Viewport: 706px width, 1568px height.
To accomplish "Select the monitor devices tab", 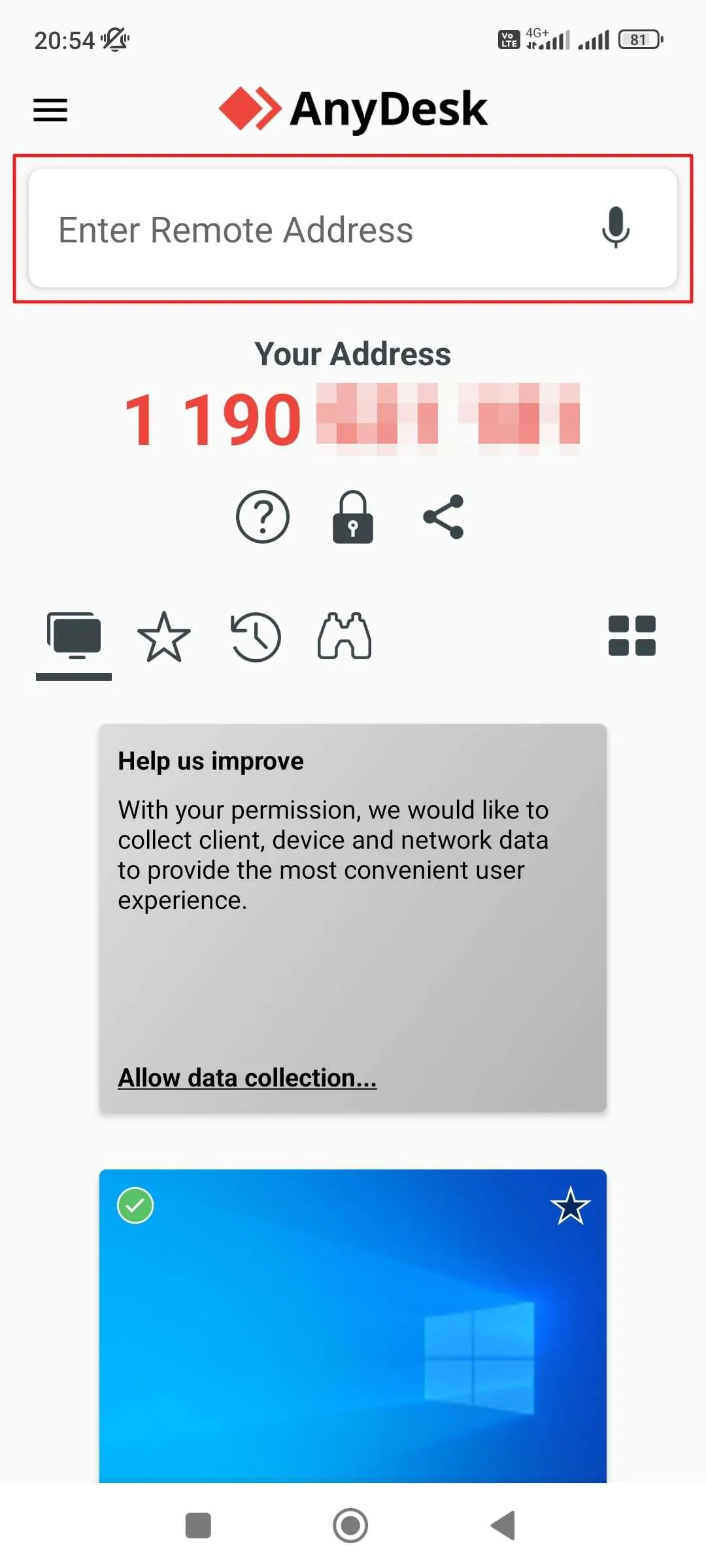I will 74,636.
